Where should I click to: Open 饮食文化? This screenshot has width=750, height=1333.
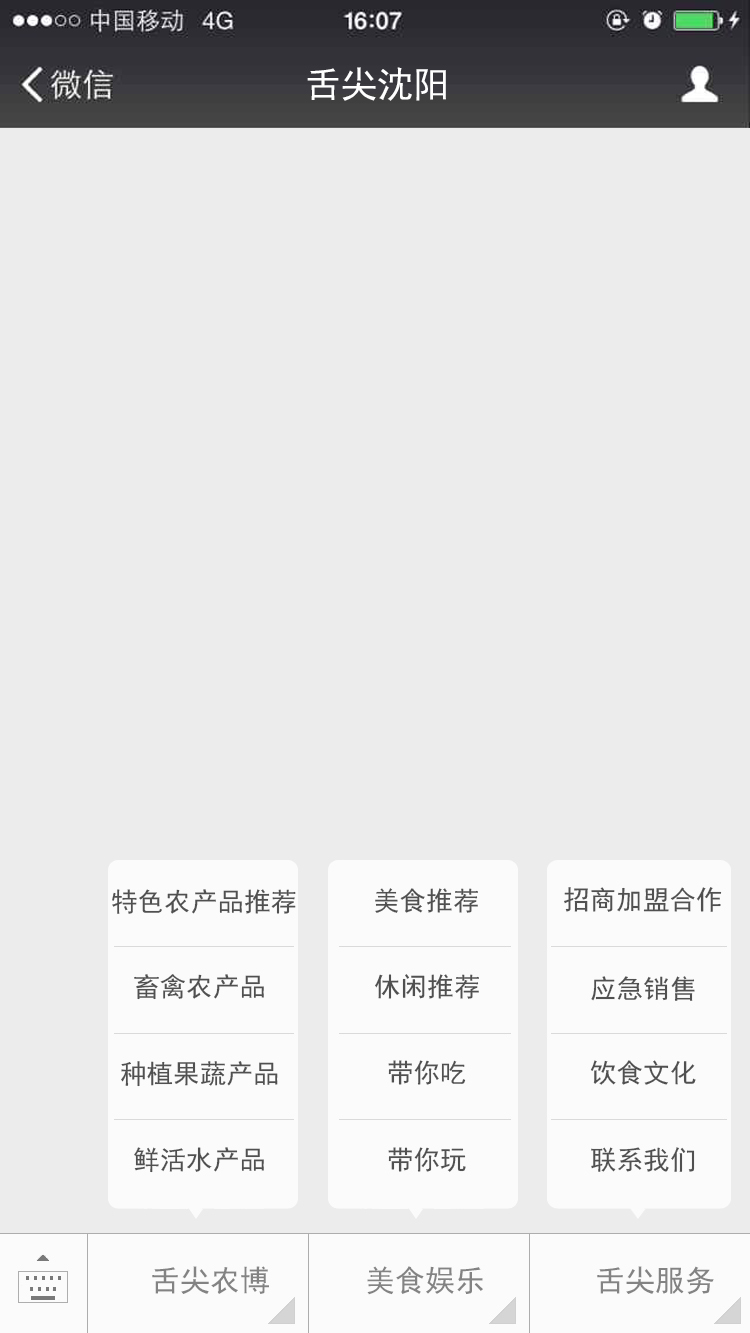coord(640,1076)
